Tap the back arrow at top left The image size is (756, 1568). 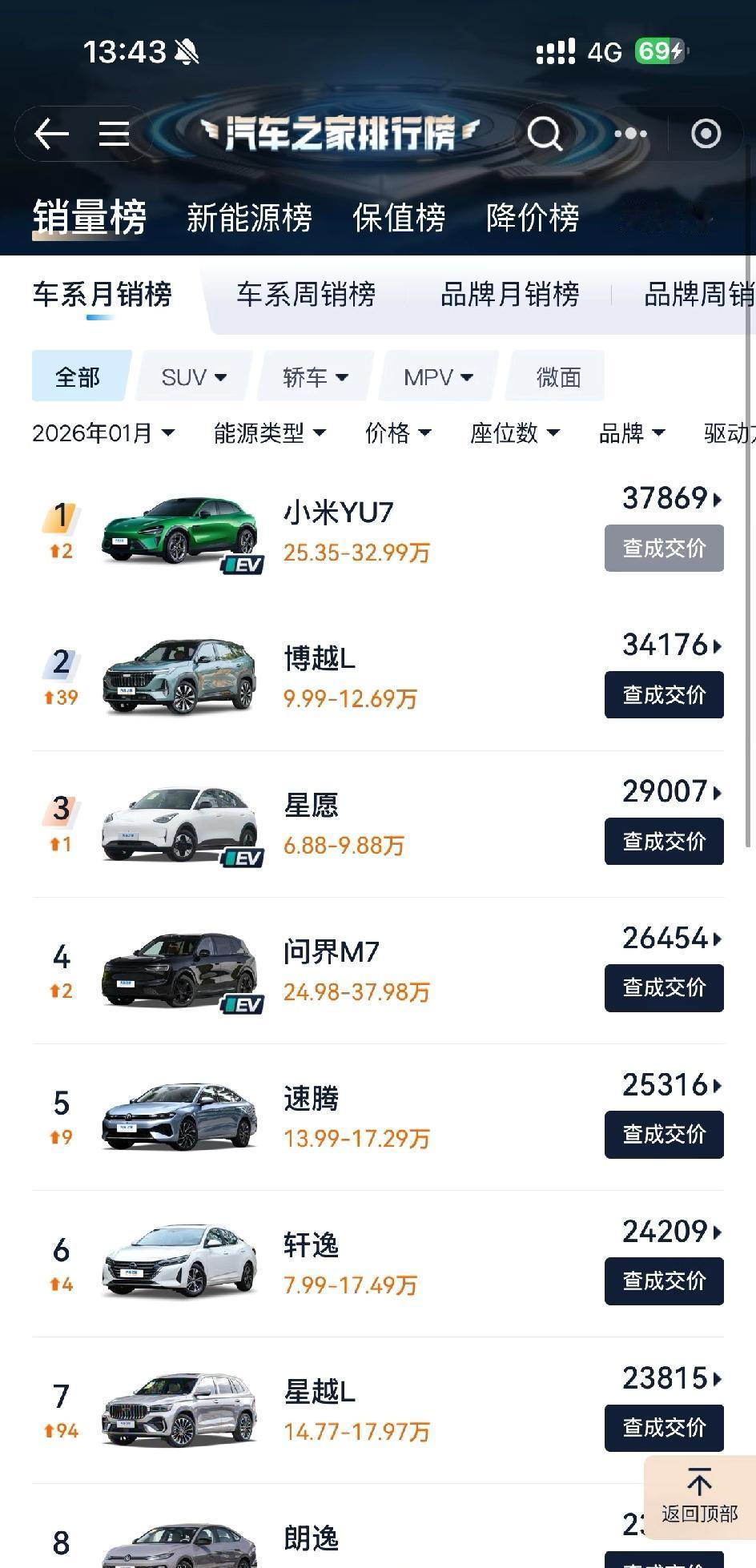click(x=50, y=134)
